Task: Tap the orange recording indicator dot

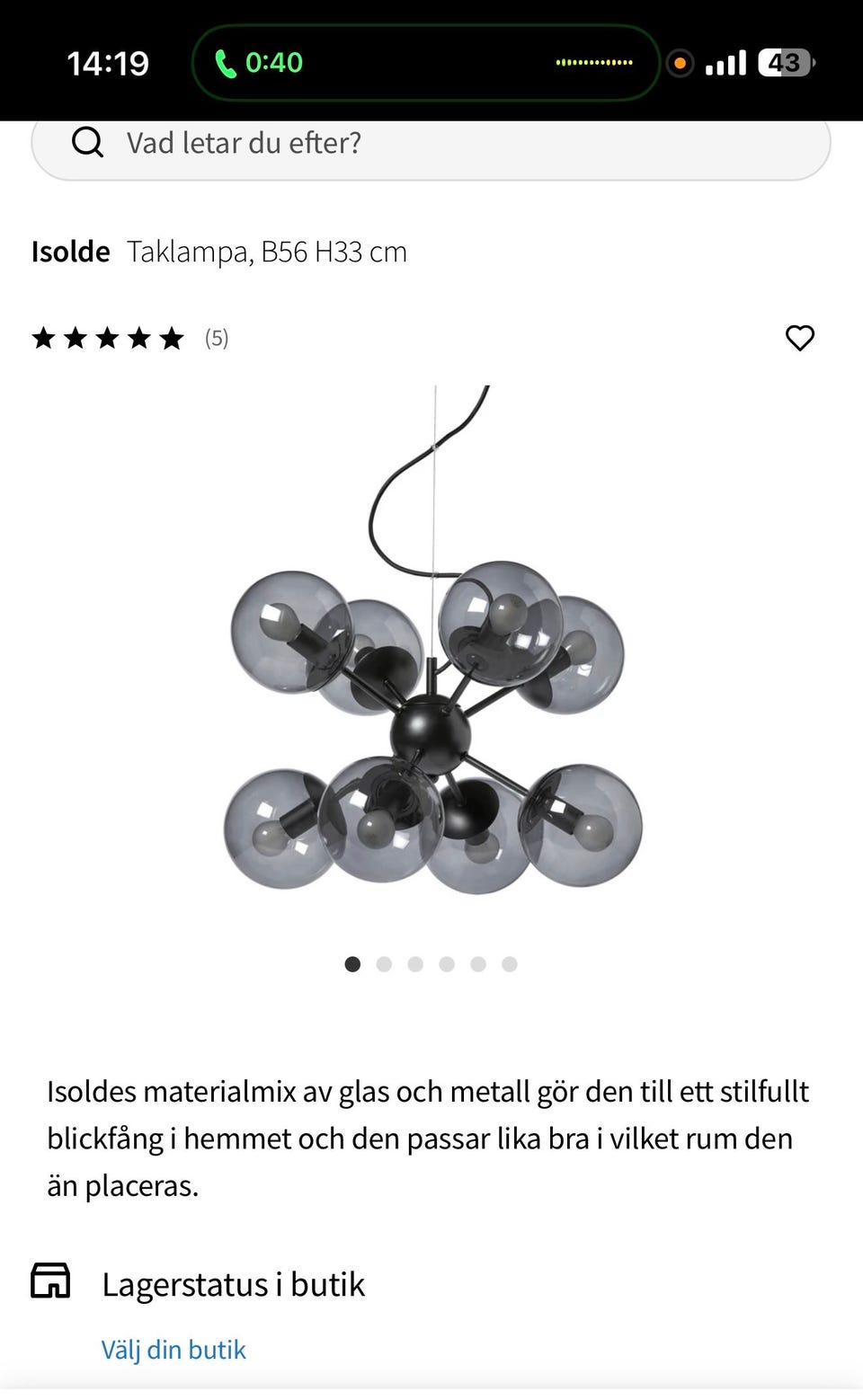Action: coord(681,63)
